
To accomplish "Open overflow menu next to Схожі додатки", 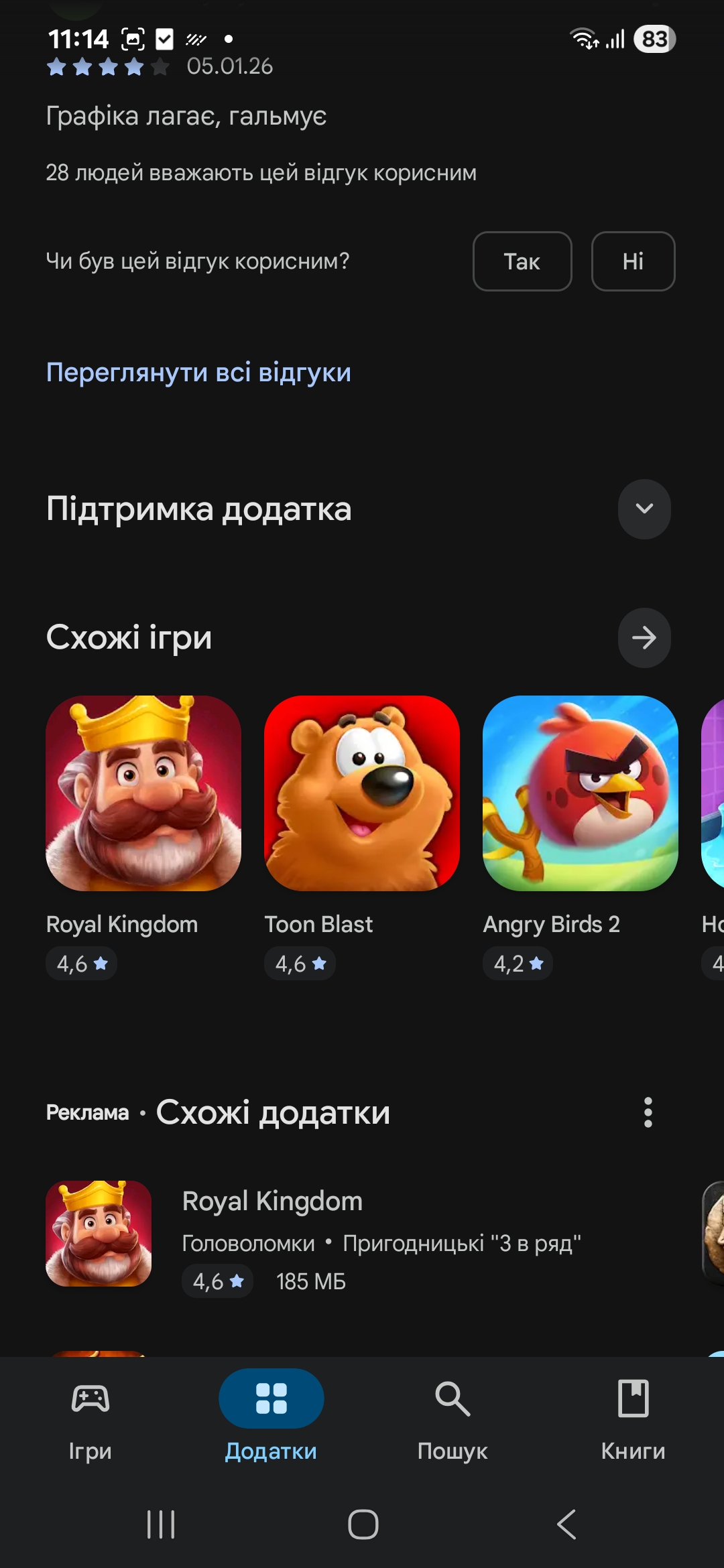I will [648, 1112].
